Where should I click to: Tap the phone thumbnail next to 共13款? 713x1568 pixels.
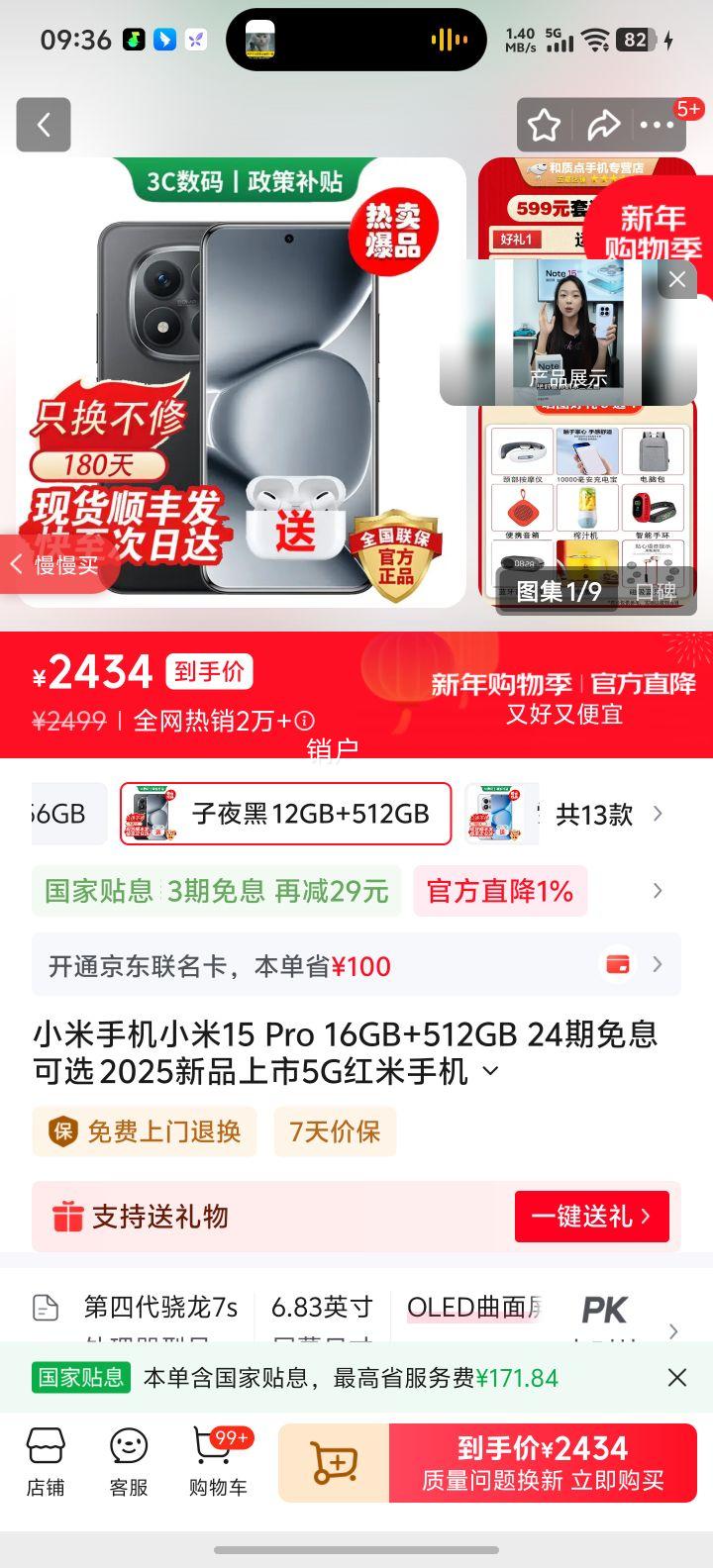(x=501, y=814)
